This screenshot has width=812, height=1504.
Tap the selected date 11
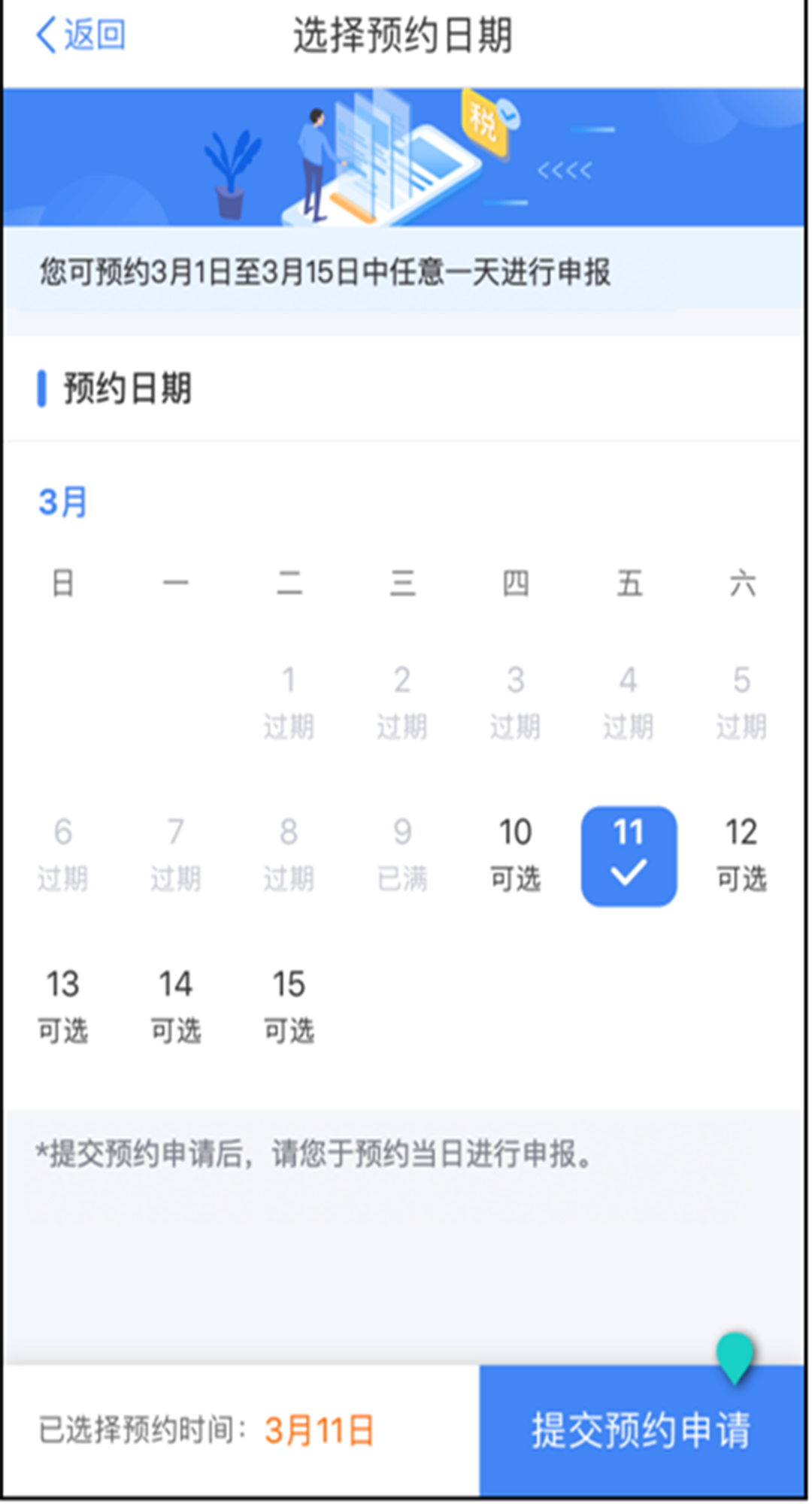(629, 856)
